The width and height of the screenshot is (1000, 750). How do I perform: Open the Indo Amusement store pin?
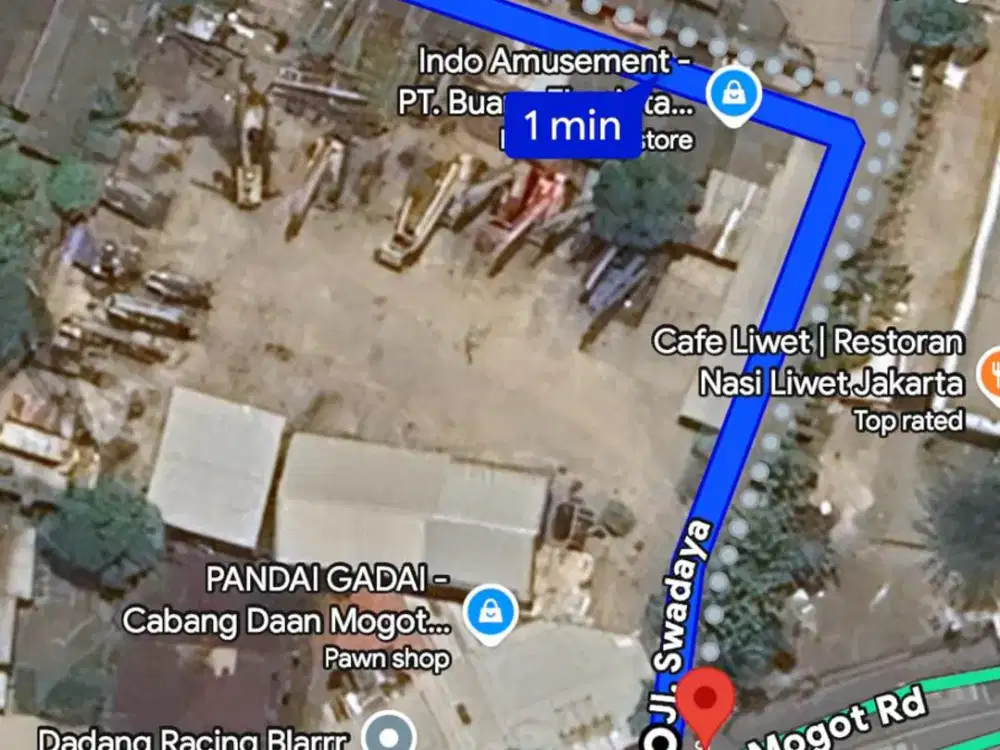pos(733,95)
